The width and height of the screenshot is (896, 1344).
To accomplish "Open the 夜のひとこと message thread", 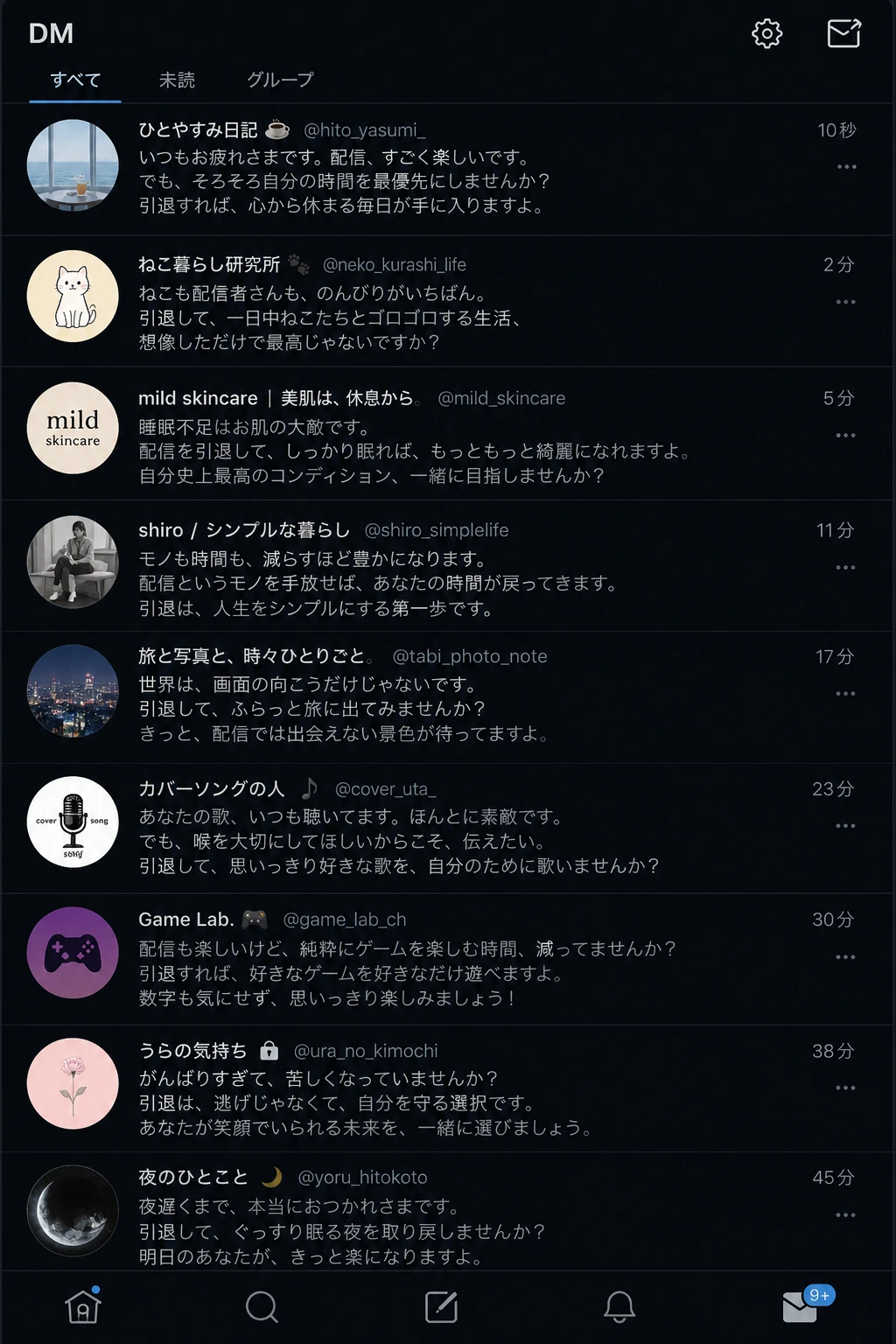I will click(448, 1212).
